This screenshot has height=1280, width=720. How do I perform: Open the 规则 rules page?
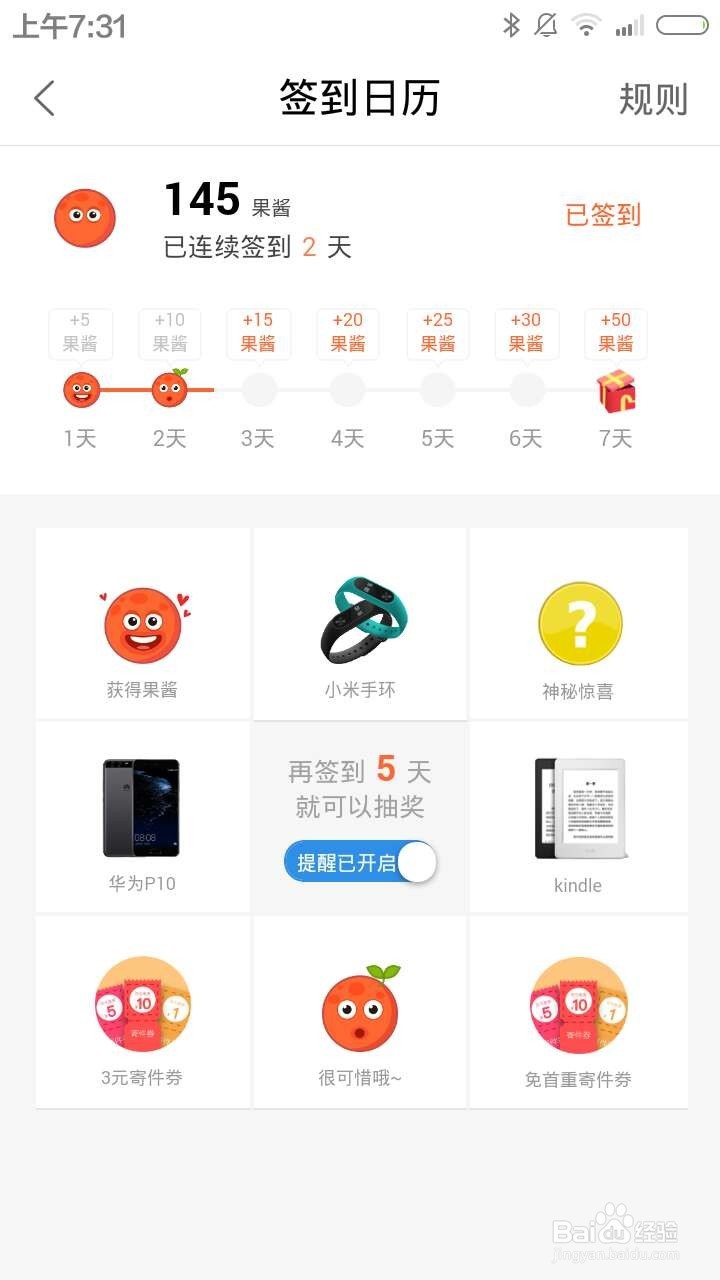[x=652, y=98]
